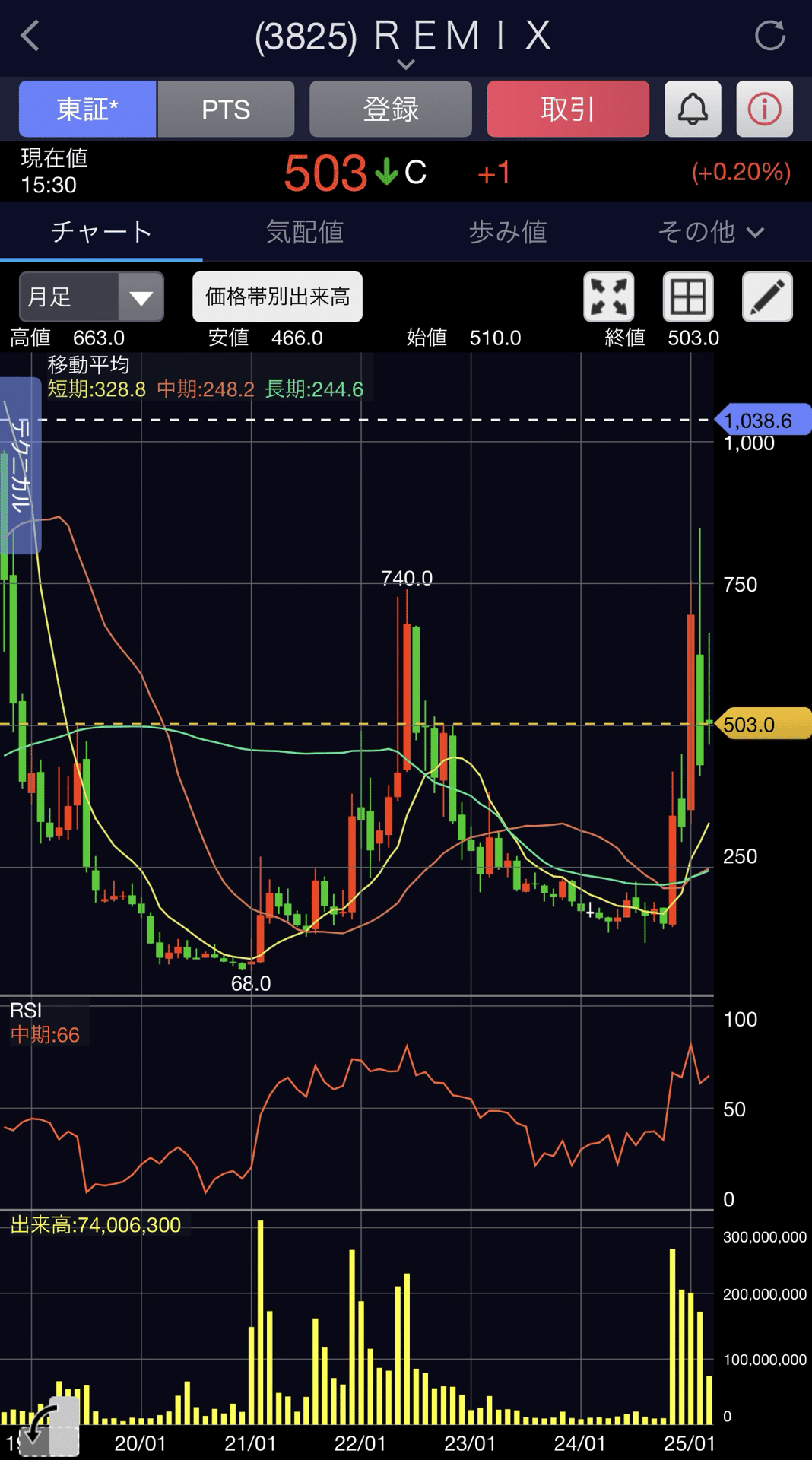This screenshot has height=1460, width=812.
Task: Expand the その他 menu
Action: click(710, 232)
